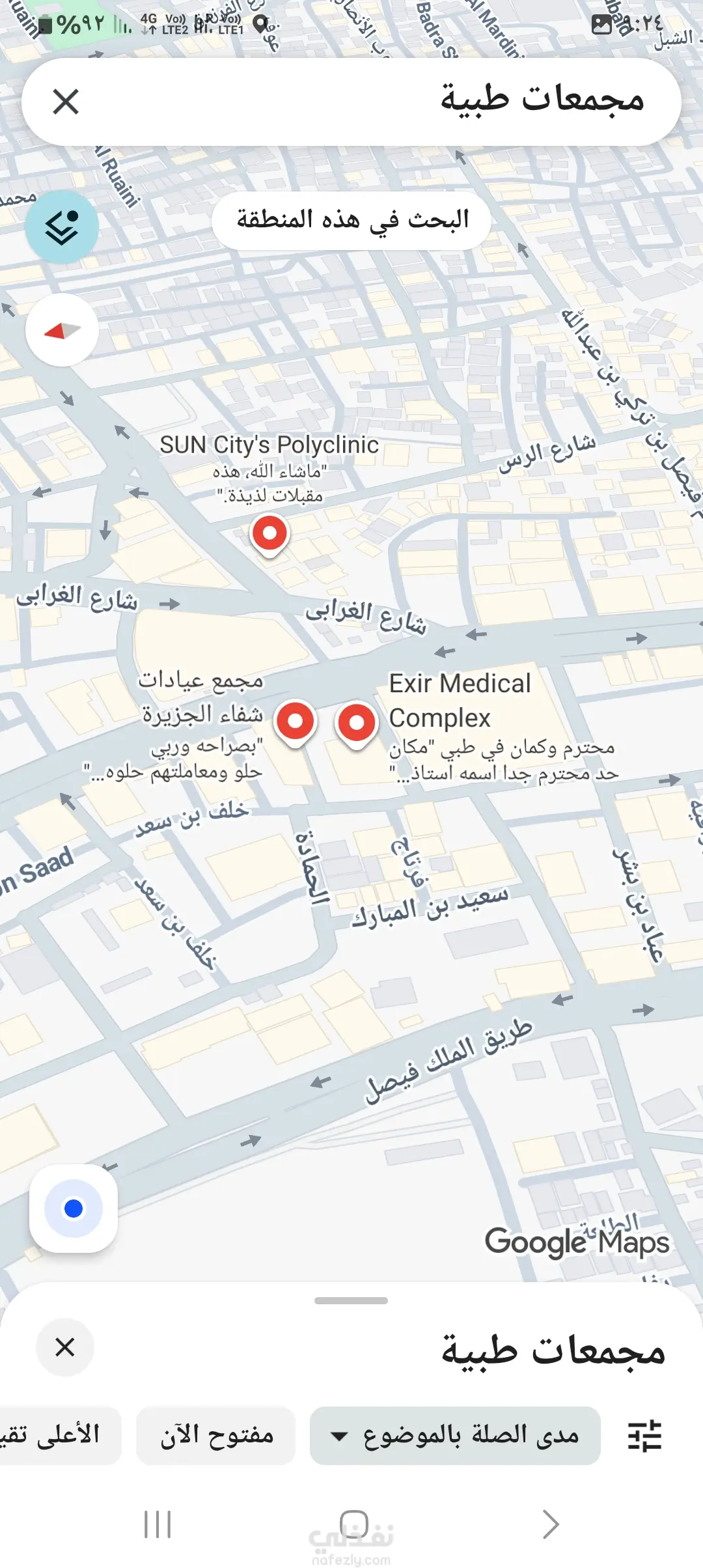Image resolution: width=703 pixels, height=1568 pixels.
Task: Go back using the system navigation bar
Action: coord(550,1524)
